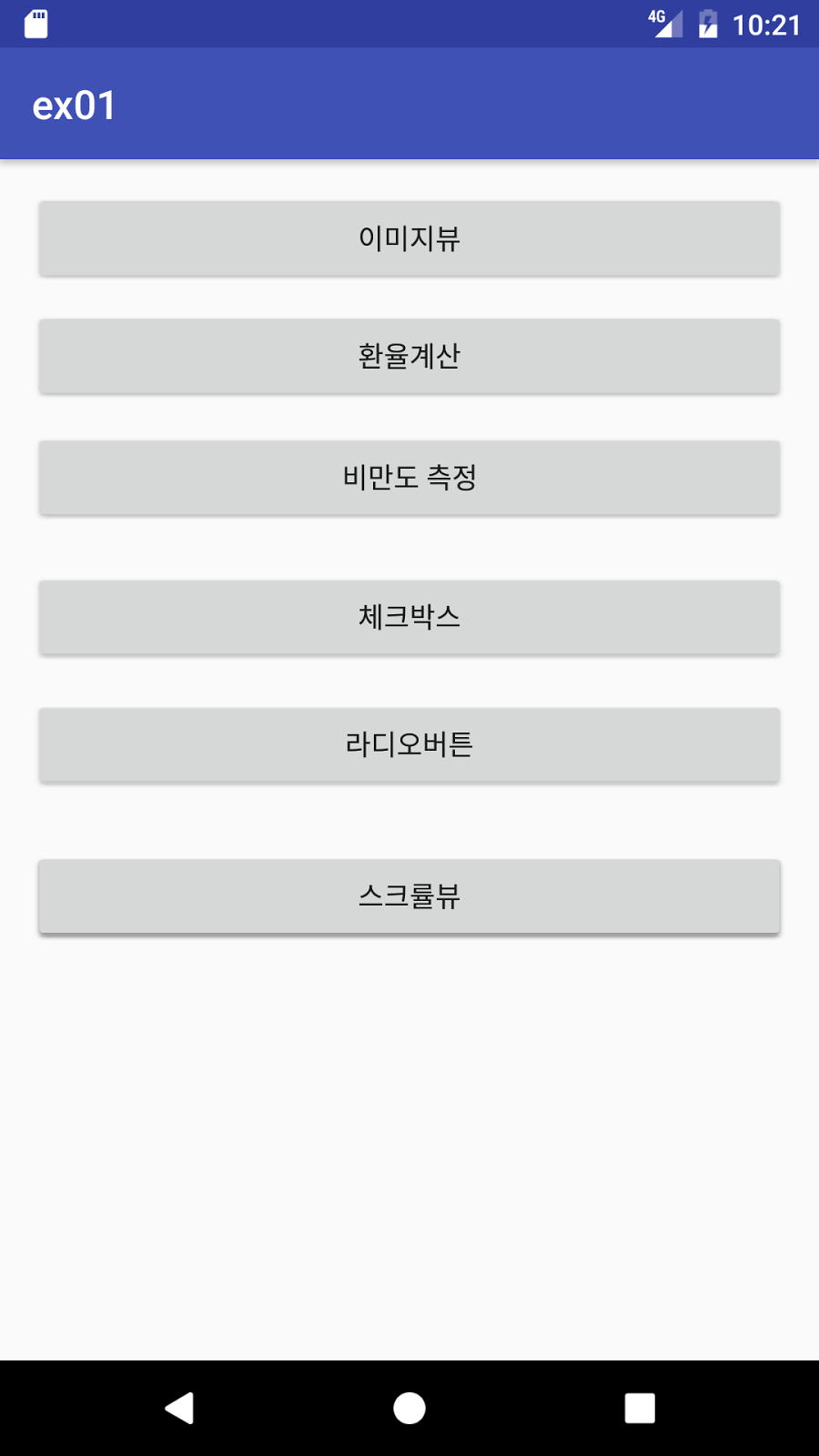Viewport: 819px width, 1456px height.
Task: Go back using the navigation bar
Action: tap(179, 1408)
